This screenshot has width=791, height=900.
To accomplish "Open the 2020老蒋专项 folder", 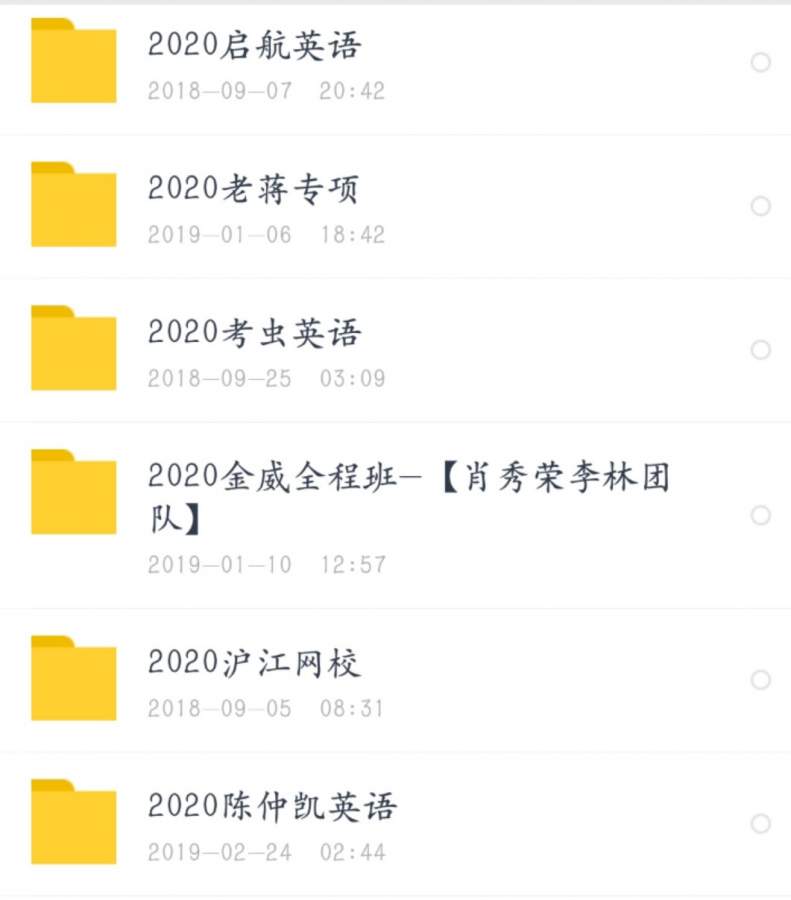I will (253, 190).
